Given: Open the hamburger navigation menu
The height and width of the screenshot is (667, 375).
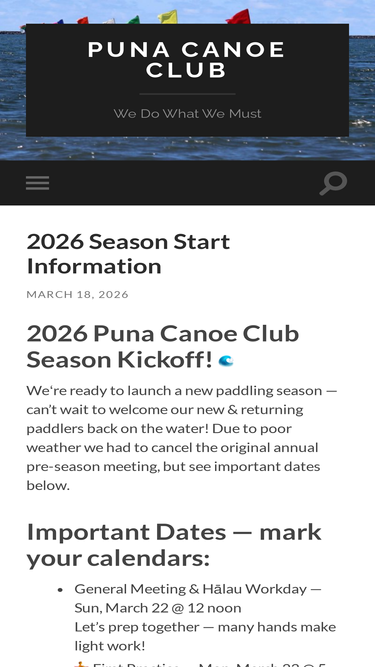Looking at the screenshot, I should pos(37,183).
